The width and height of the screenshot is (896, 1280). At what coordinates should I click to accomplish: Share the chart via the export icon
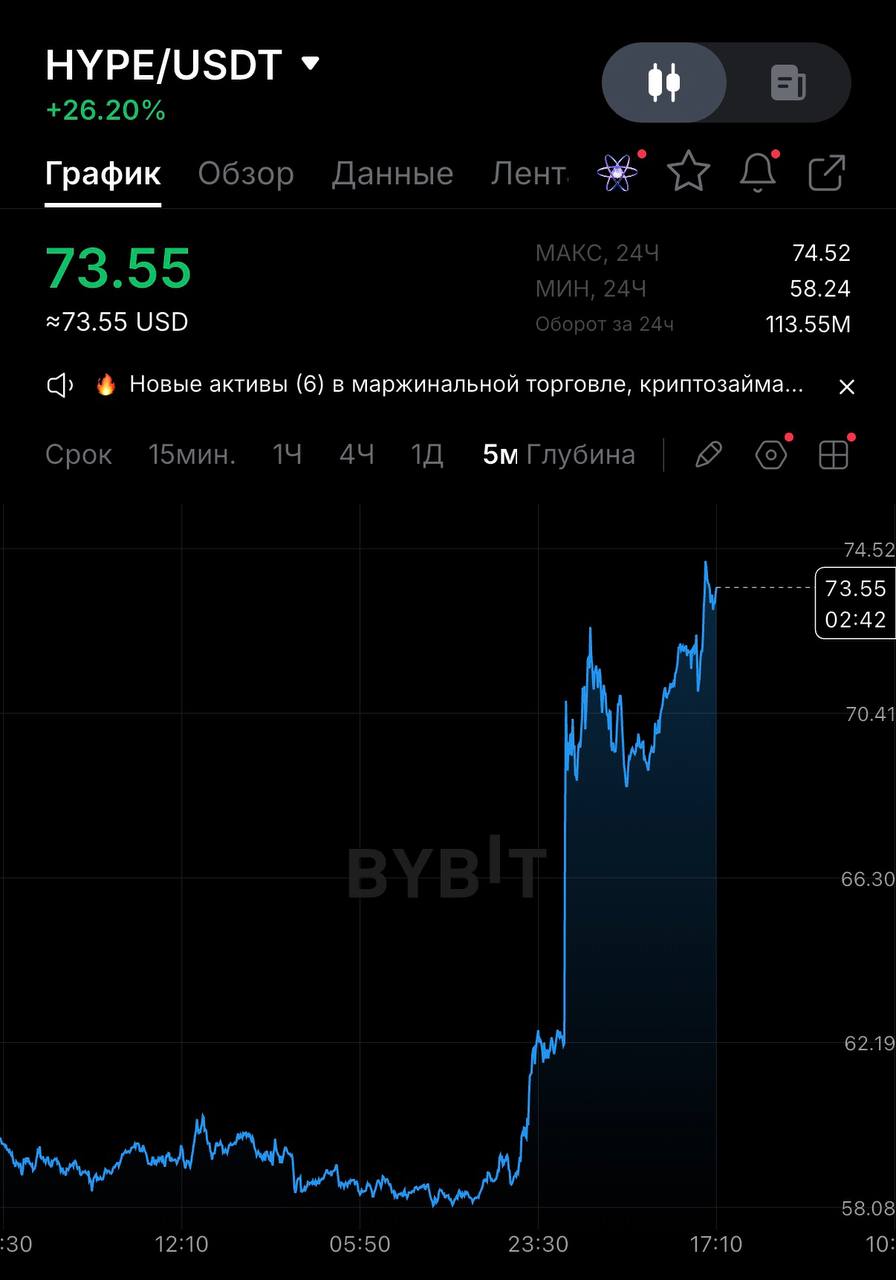pos(826,172)
